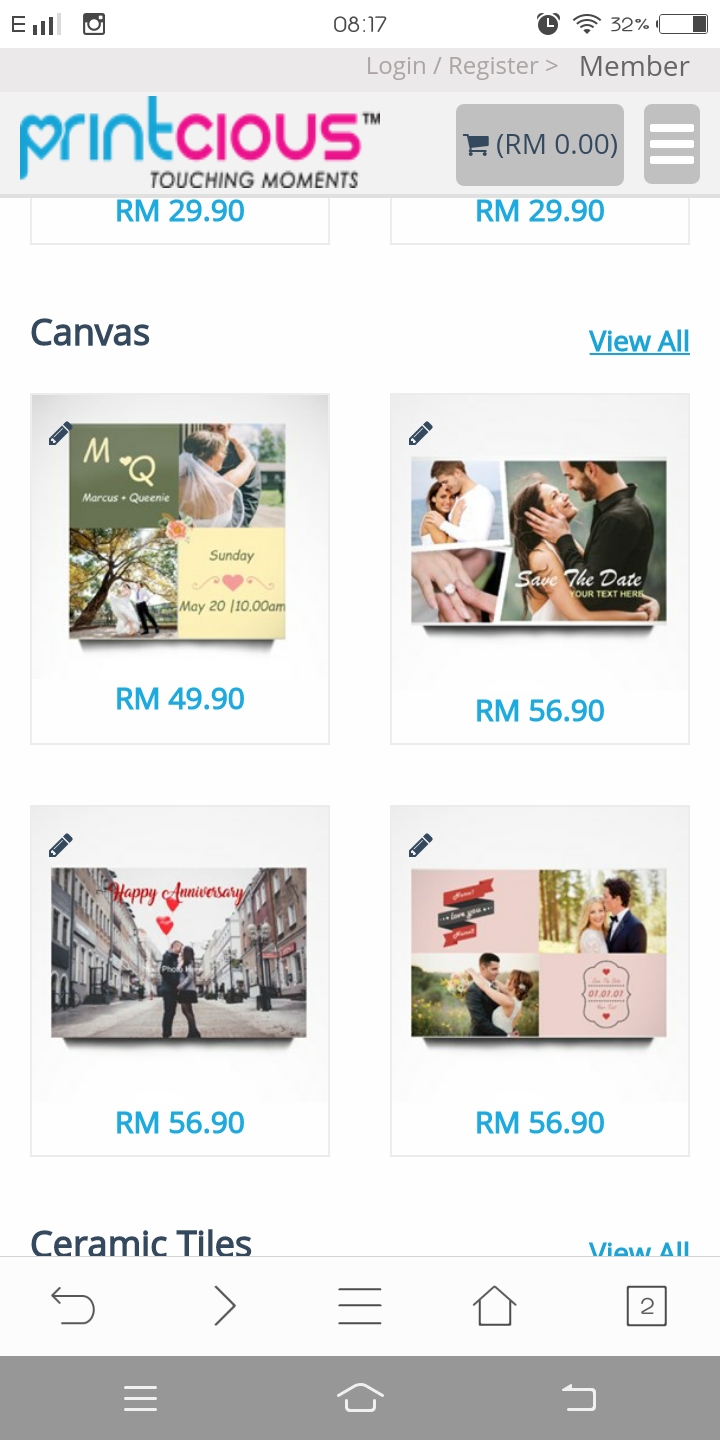The height and width of the screenshot is (1440, 720).
Task: Go back in the browser toolbar
Action: tap(73, 1306)
